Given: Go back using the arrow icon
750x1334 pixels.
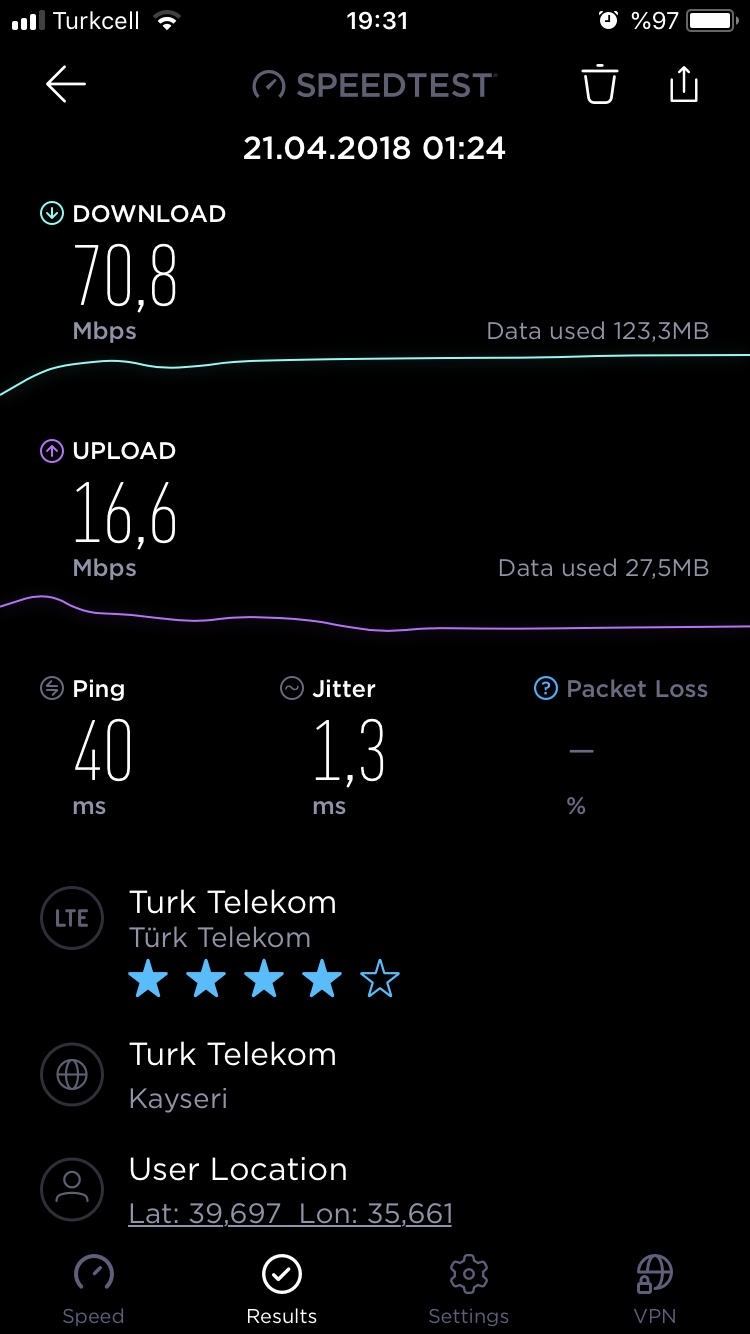Looking at the screenshot, I should pos(66,85).
